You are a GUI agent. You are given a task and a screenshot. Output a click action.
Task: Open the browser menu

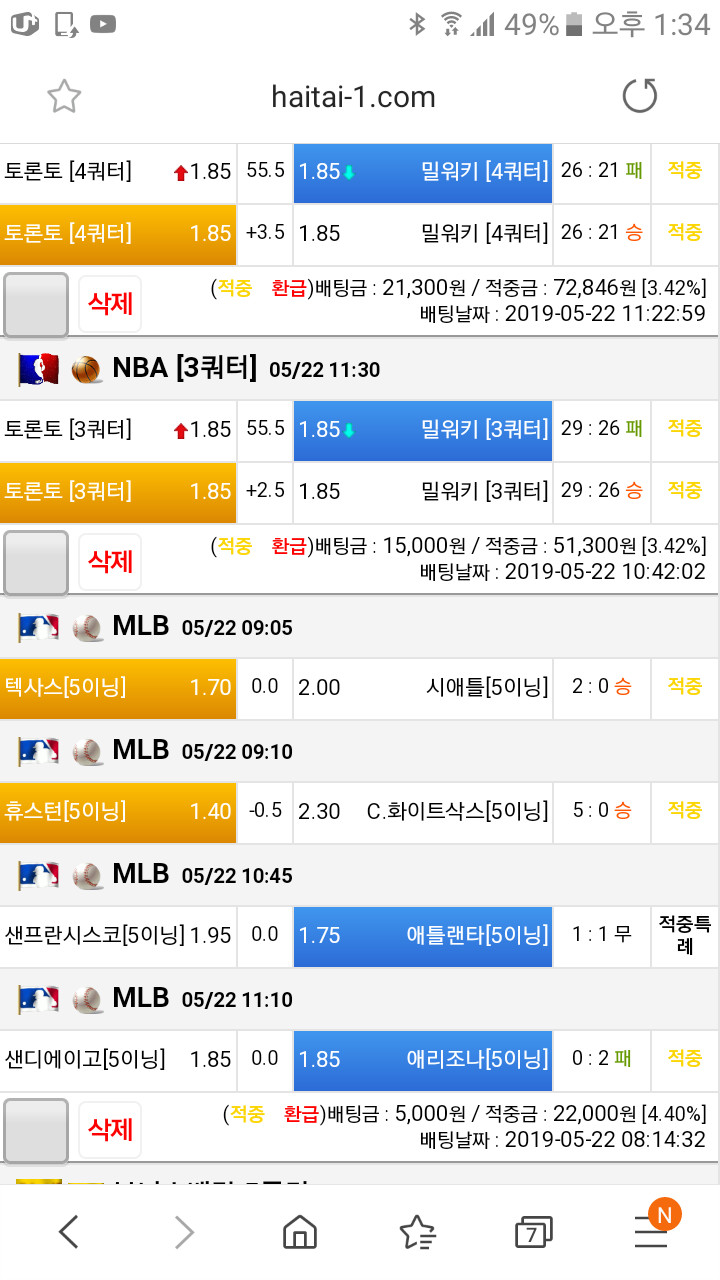[652, 1232]
